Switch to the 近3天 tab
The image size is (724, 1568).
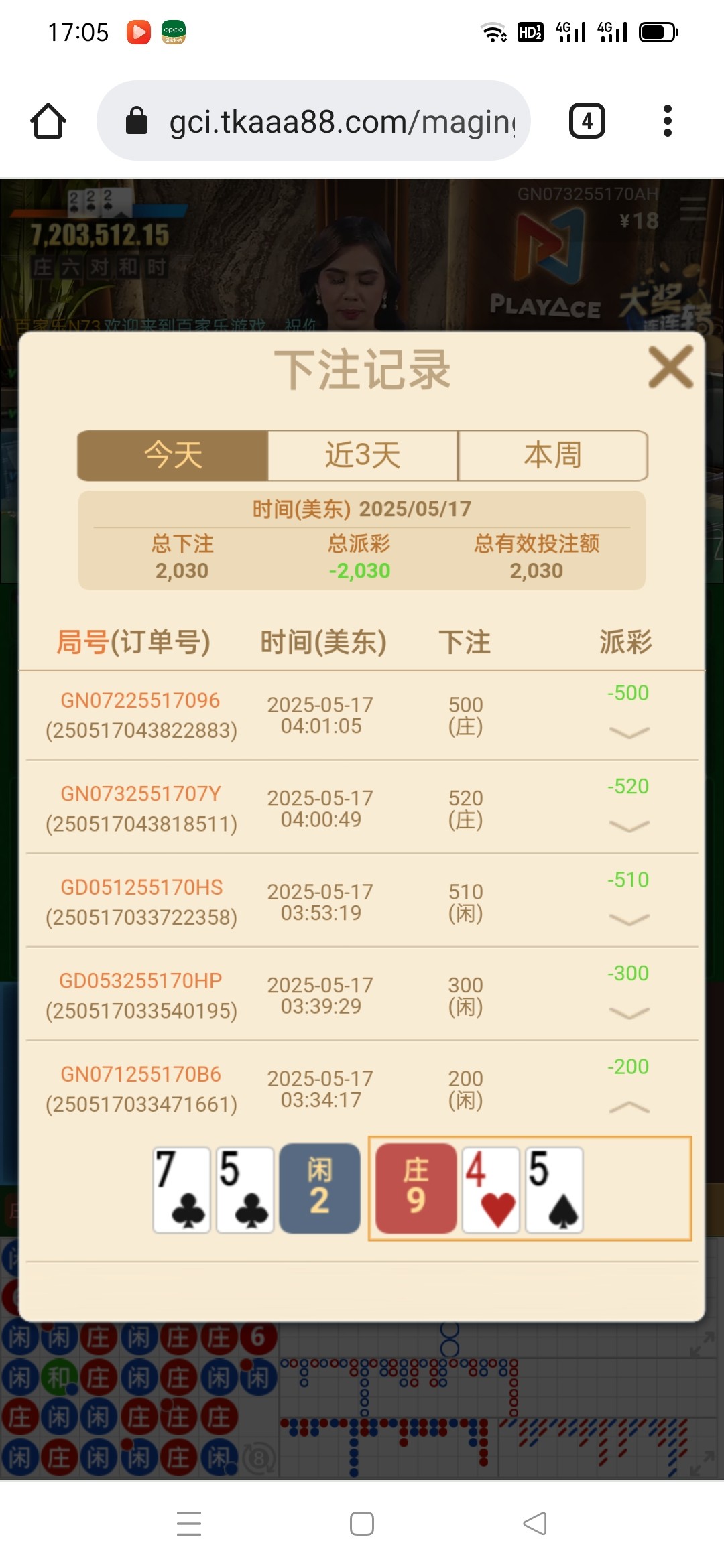(363, 456)
